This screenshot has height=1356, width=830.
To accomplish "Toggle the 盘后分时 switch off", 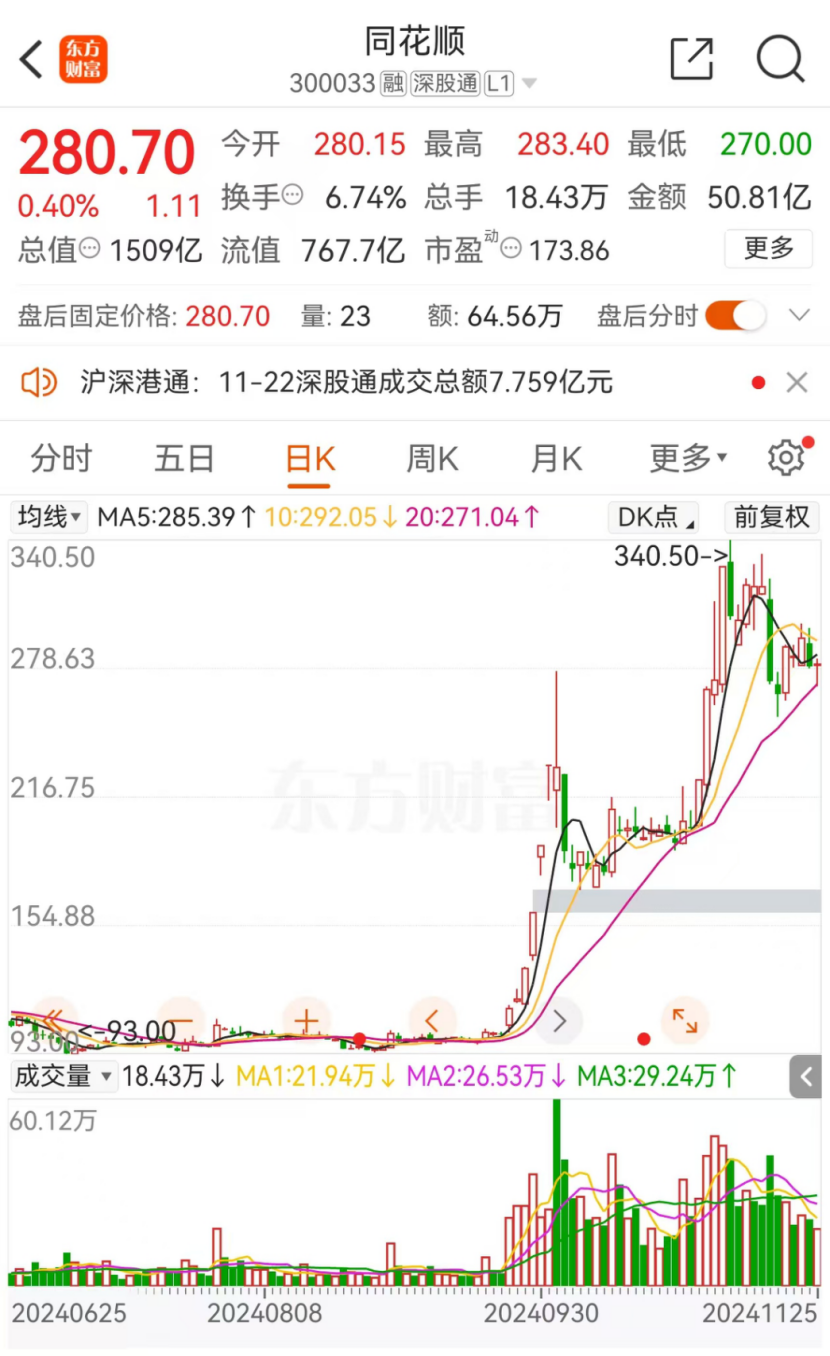I will (735, 317).
